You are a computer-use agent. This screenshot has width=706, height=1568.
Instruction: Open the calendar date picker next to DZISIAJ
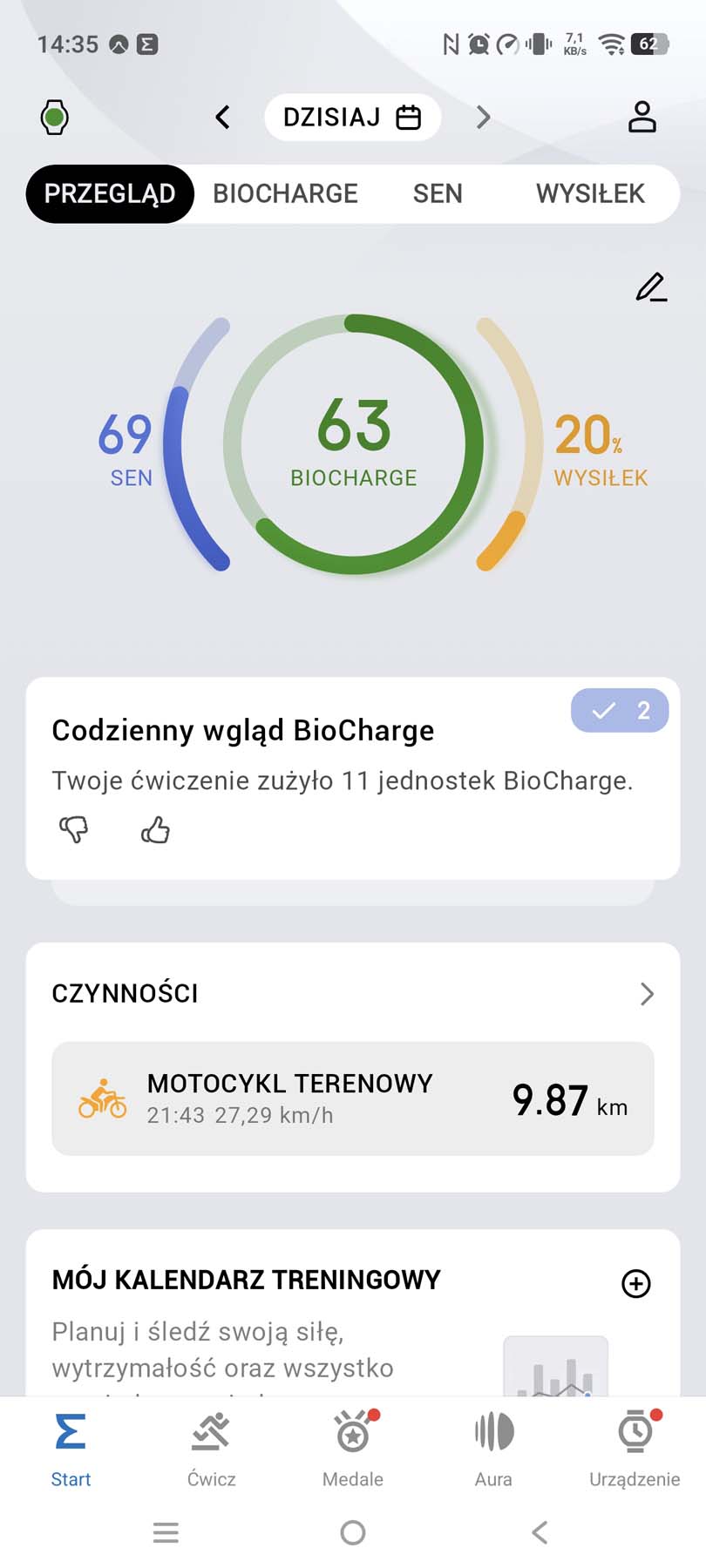pyautogui.click(x=410, y=117)
